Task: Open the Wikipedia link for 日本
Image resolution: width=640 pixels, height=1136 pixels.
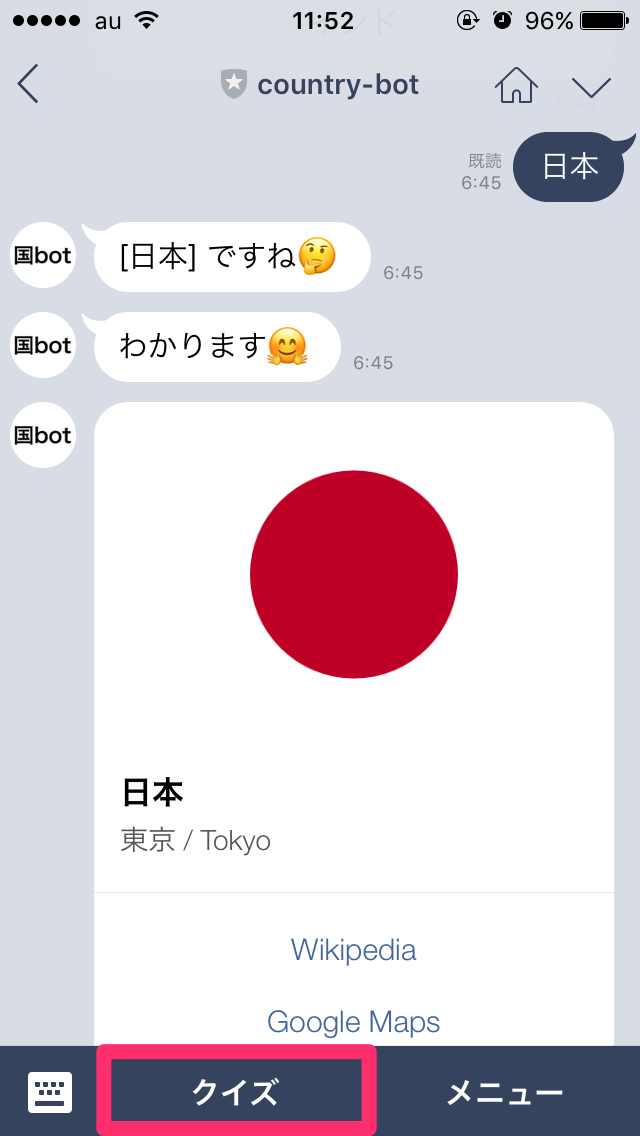Action: point(353,949)
